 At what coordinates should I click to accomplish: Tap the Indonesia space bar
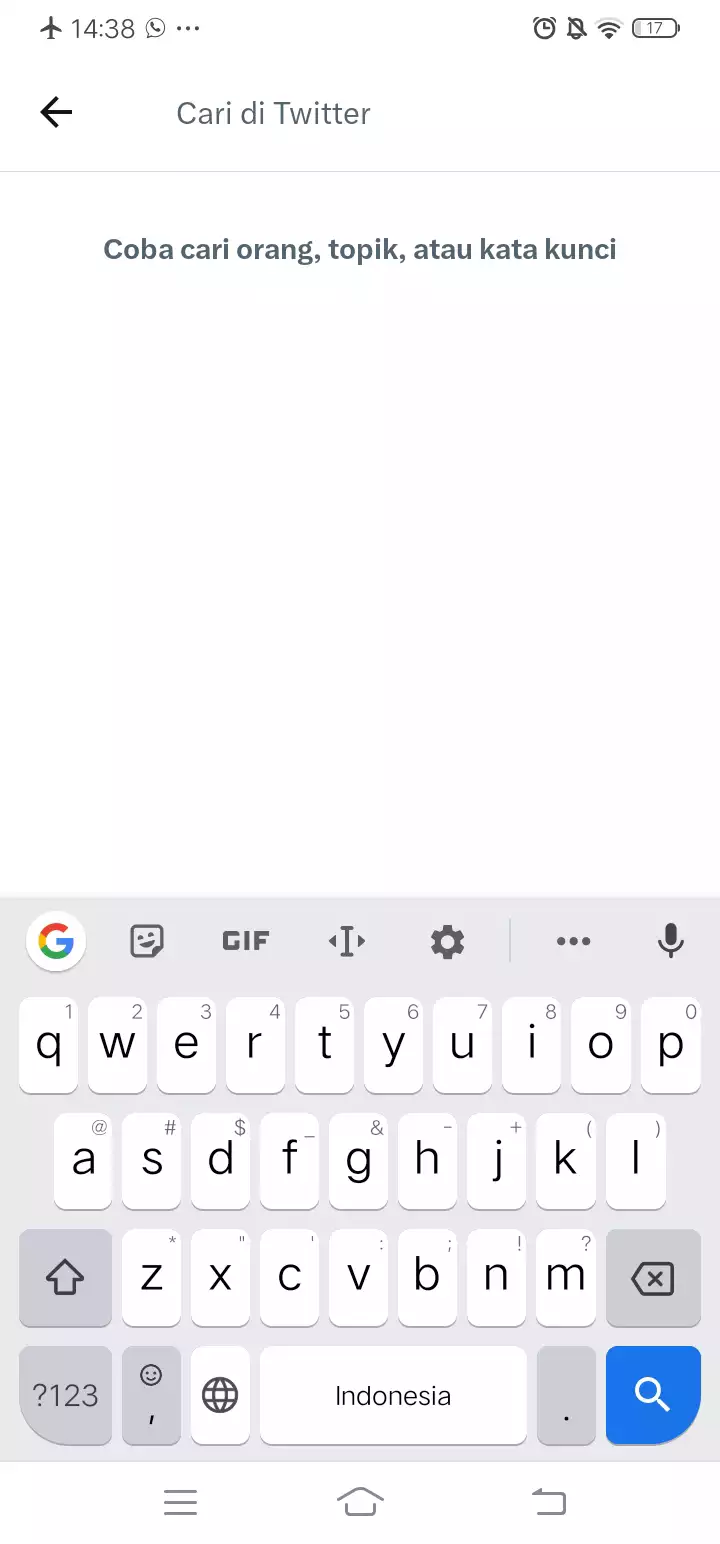pos(393,1395)
